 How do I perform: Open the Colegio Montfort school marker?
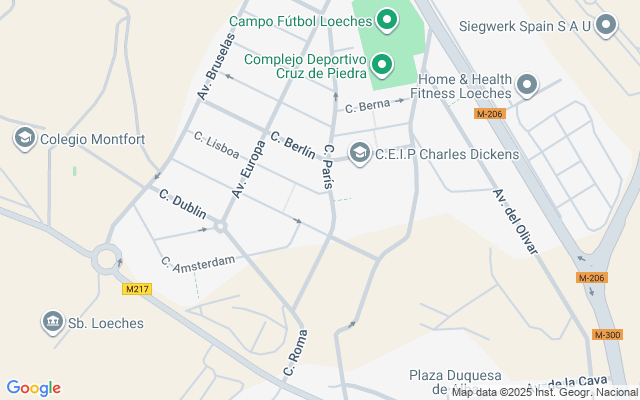coord(25,138)
